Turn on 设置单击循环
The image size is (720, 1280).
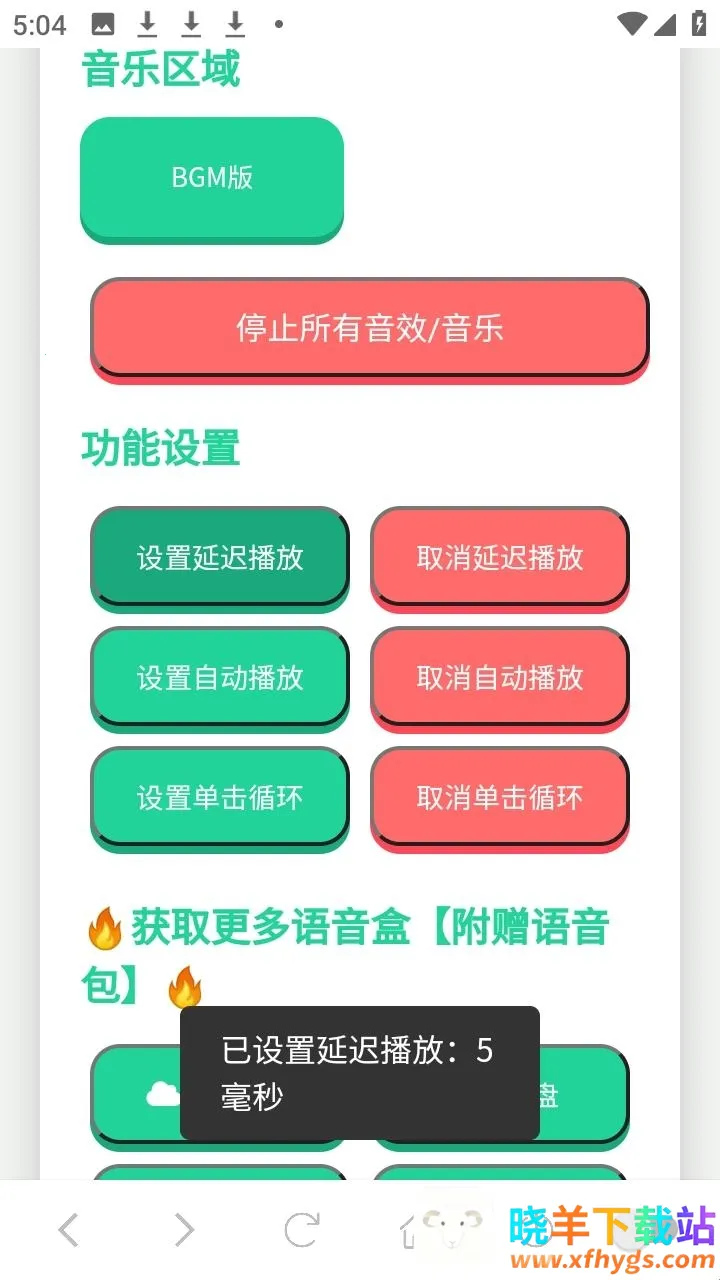tap(220, 797)
